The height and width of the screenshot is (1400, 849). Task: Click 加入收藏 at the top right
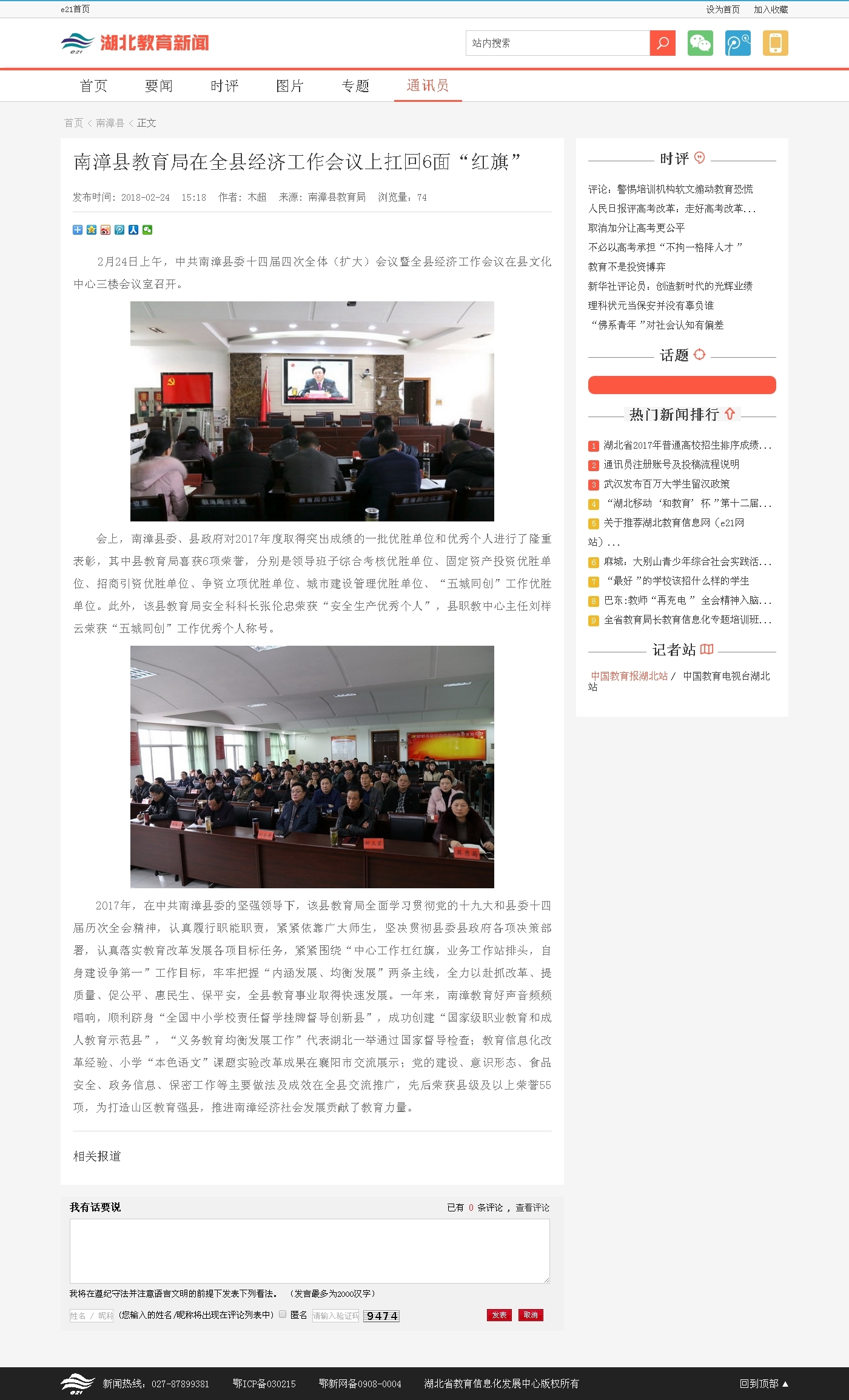pyautogui.click(x=771, y=9)
